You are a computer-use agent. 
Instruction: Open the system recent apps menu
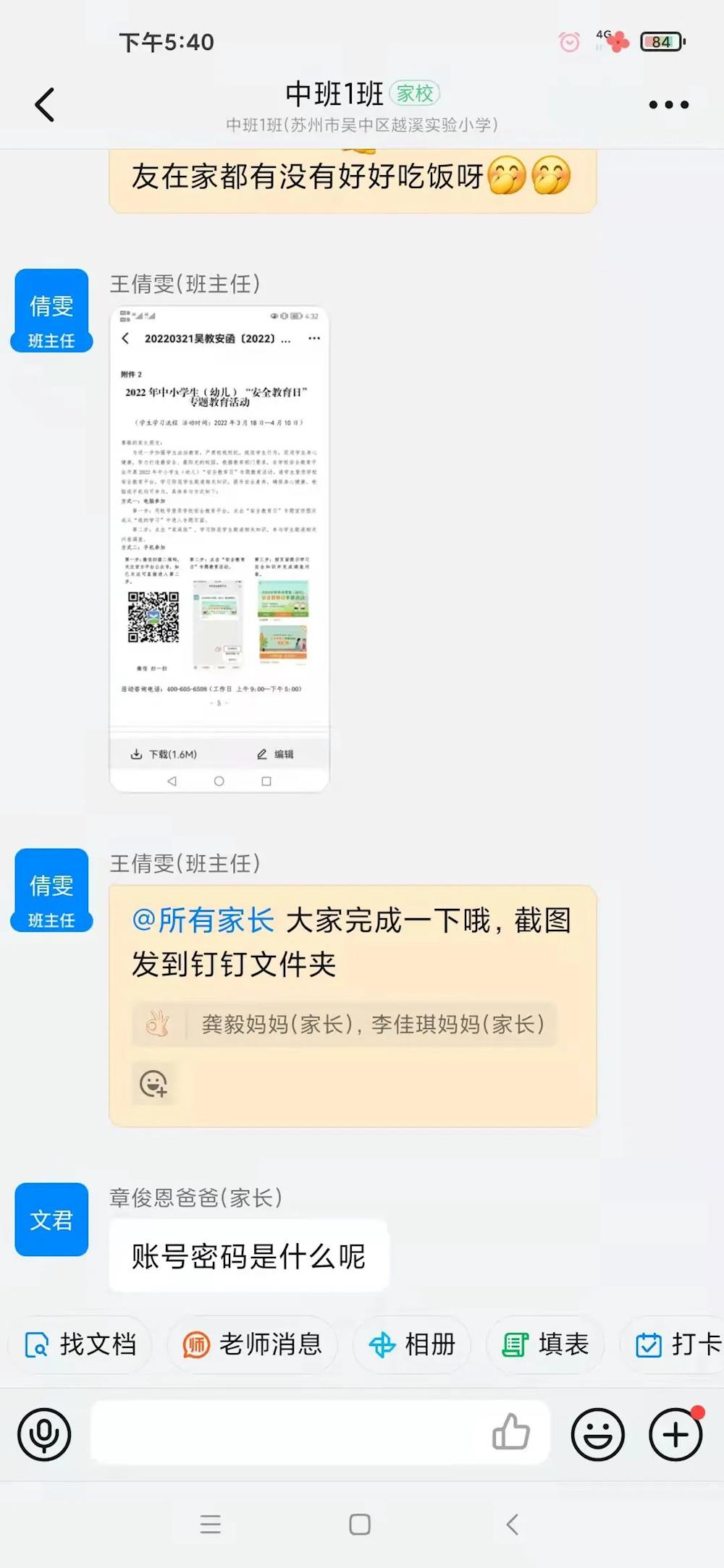pos(211,1524)
